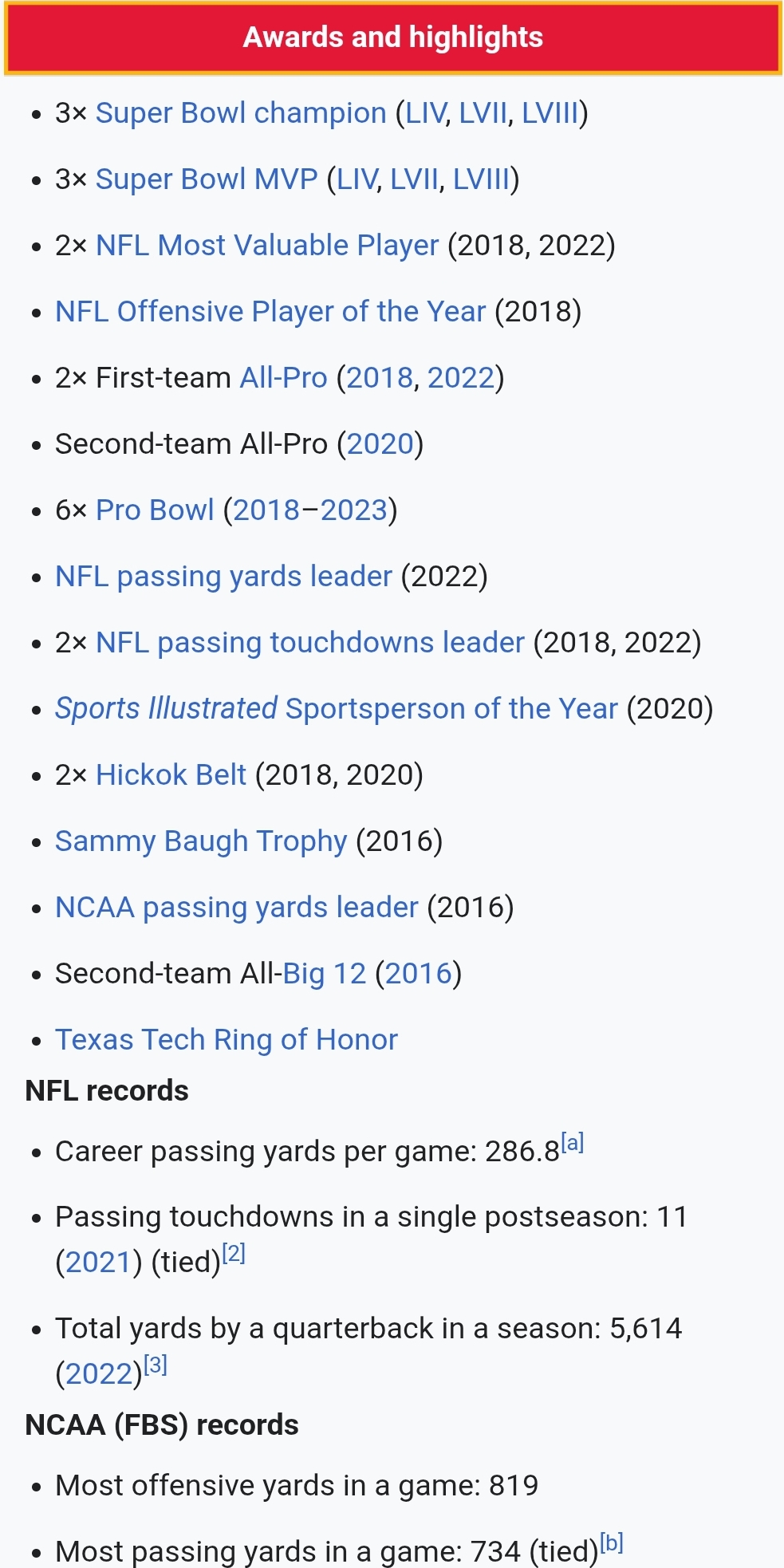
Task: Open Texas Tech Ring of Honor
Action: point(227,1040)
